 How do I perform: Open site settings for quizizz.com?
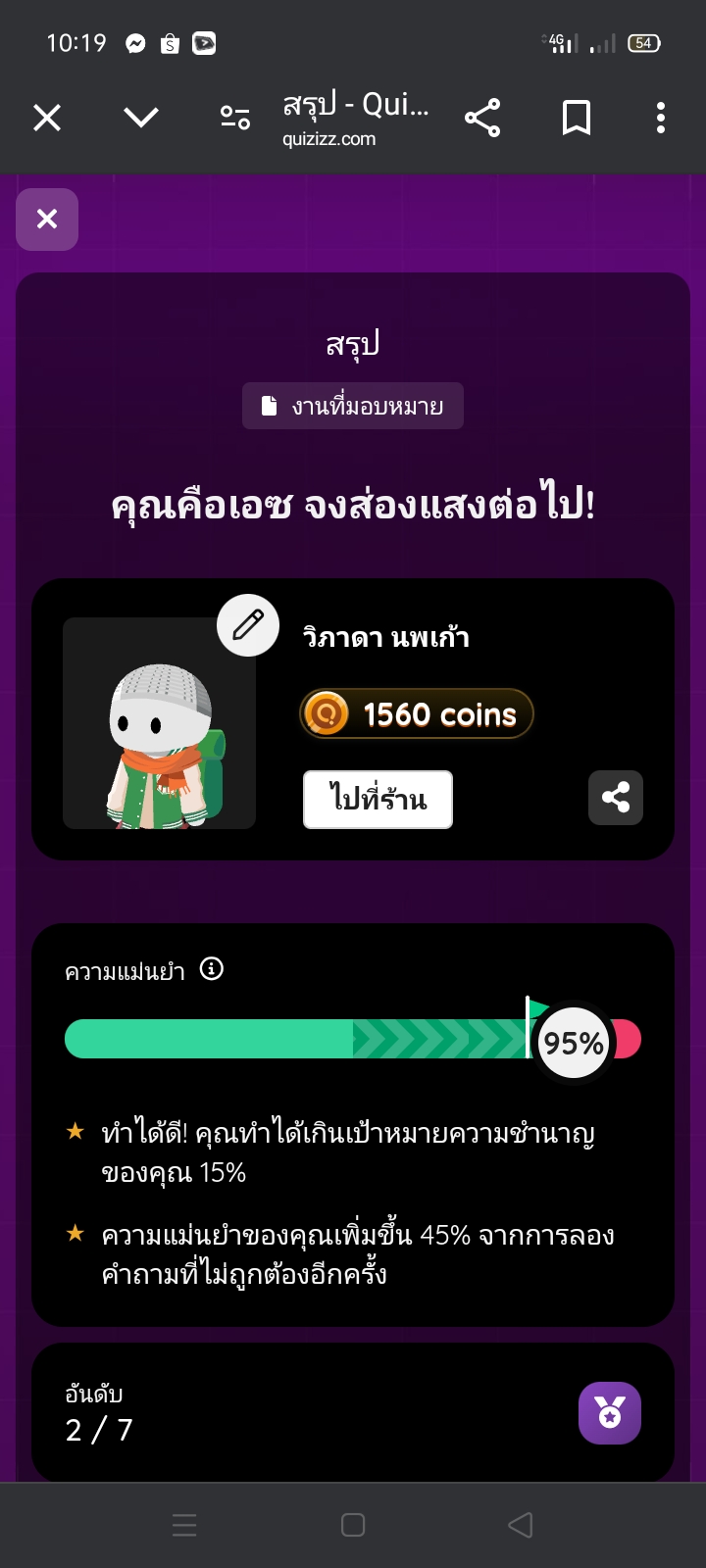[x=235, y=119]
